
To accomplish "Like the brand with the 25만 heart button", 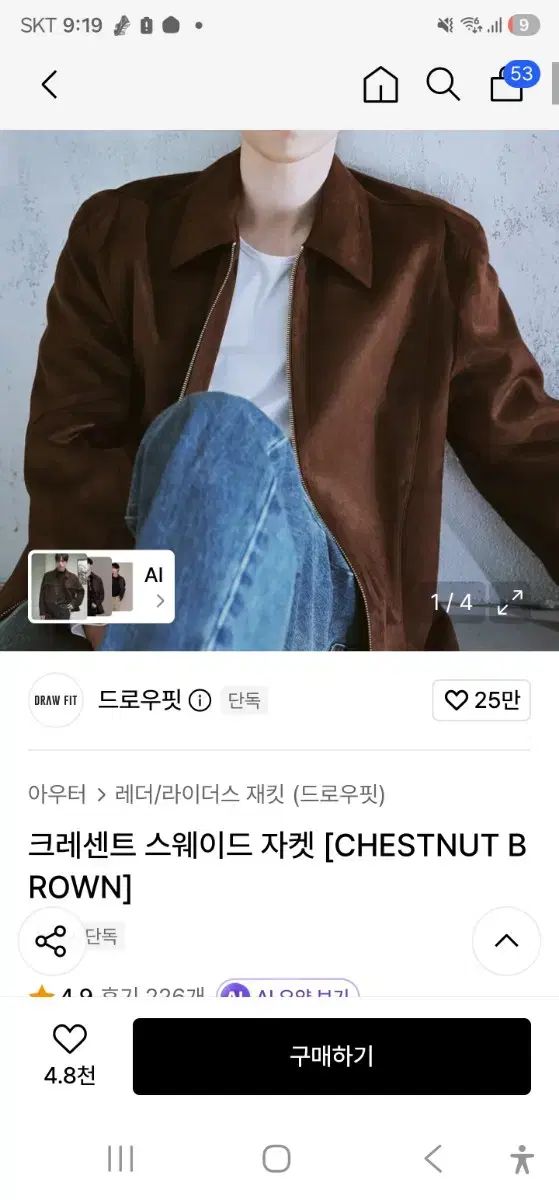I will (x=481, y=700).
